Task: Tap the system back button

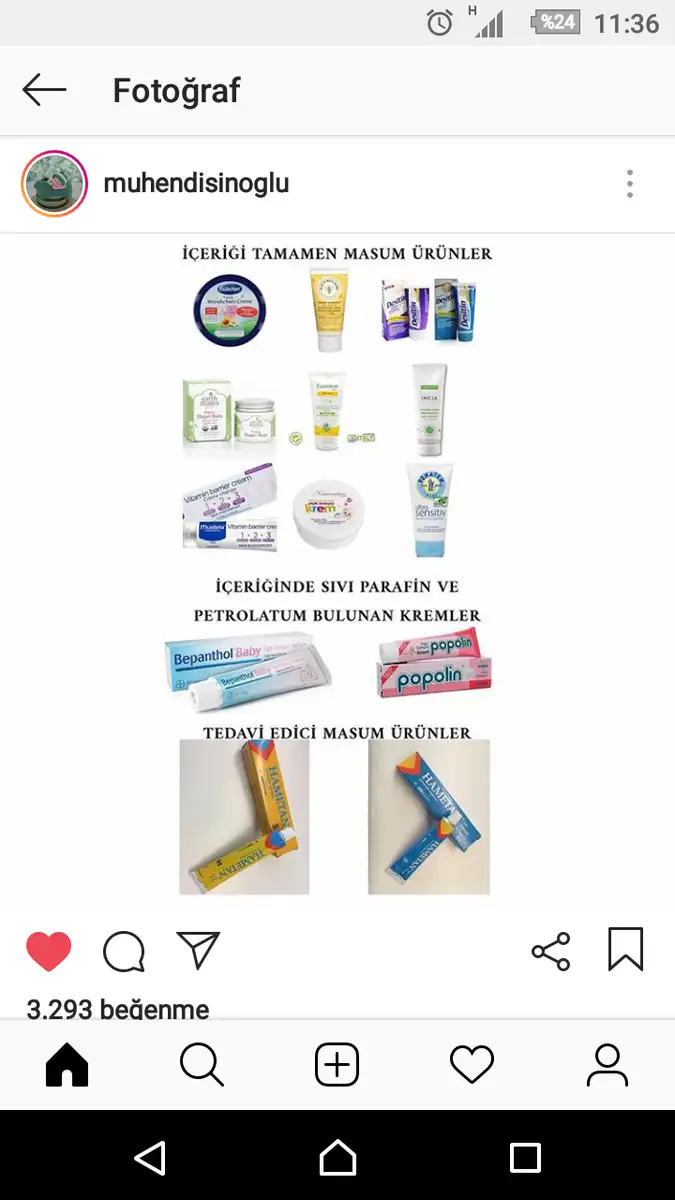Action: tap(150, 1158)
